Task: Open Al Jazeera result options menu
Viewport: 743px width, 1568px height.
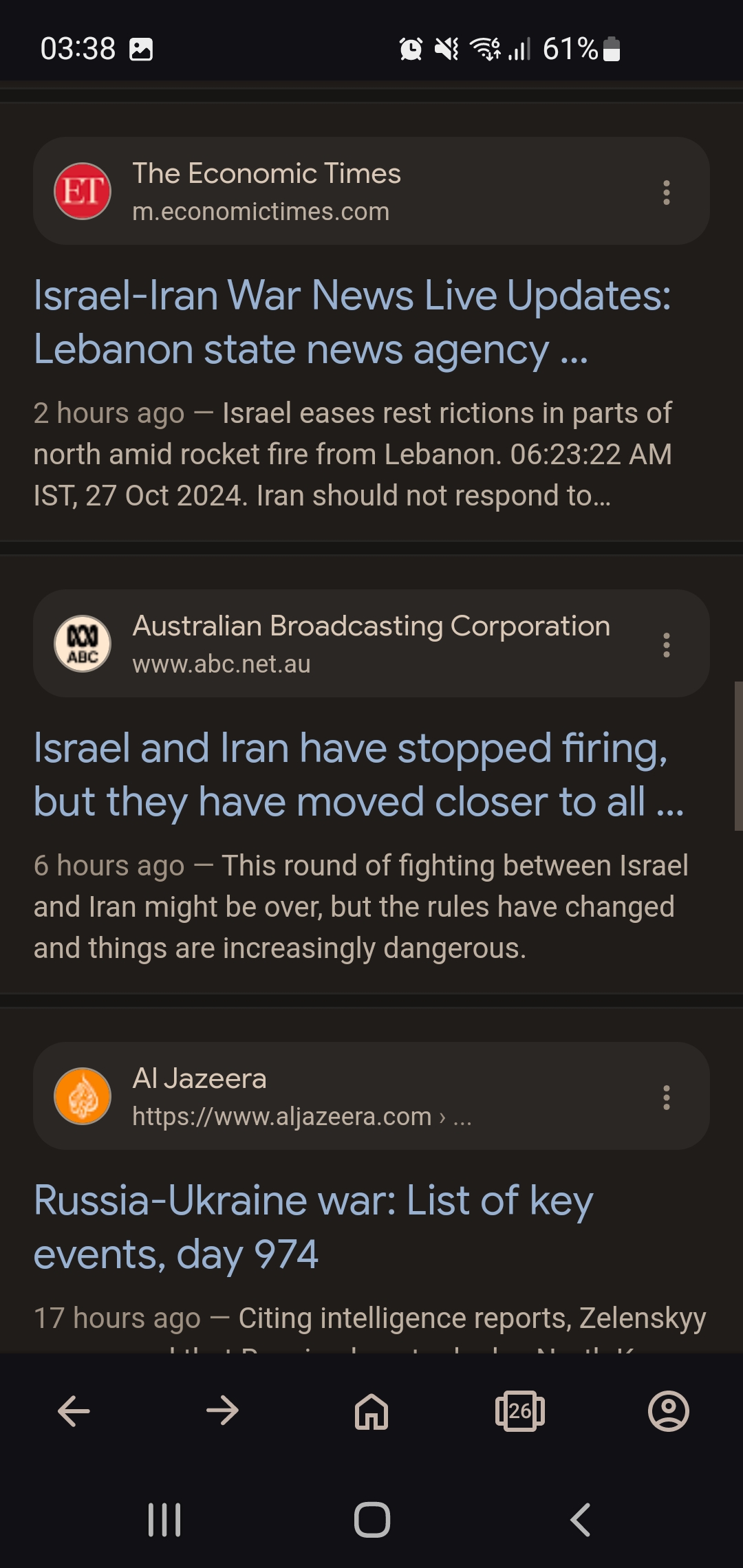Action: coord(666,1098)
